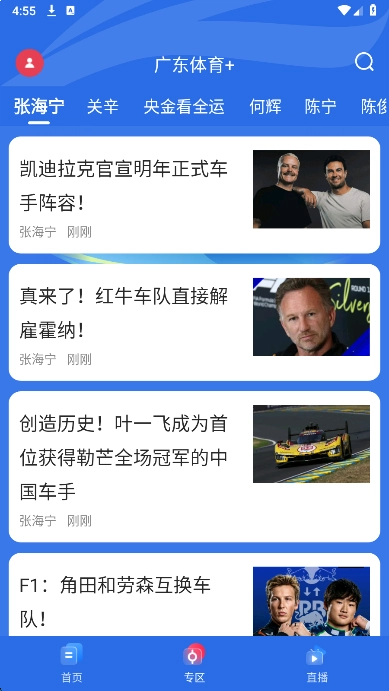Select the 何辉 tab
Viewport: 389px width, 691px height.
[x=265, y=107]
